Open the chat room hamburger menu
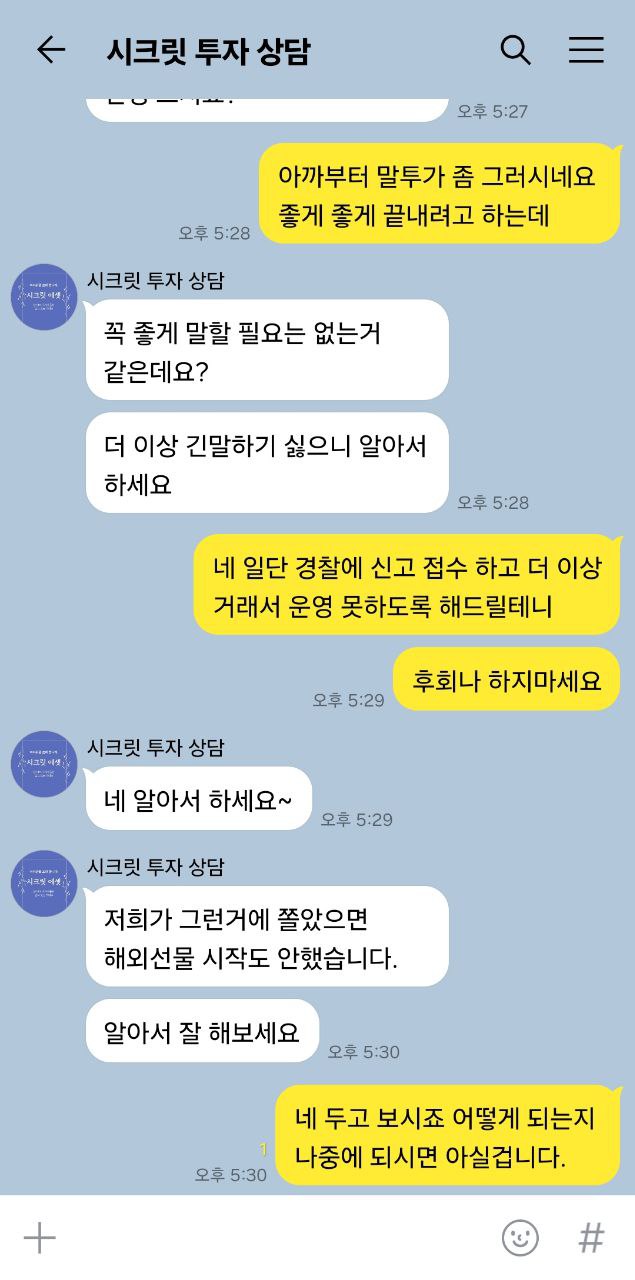635x1280 pixels. point(586,50)
